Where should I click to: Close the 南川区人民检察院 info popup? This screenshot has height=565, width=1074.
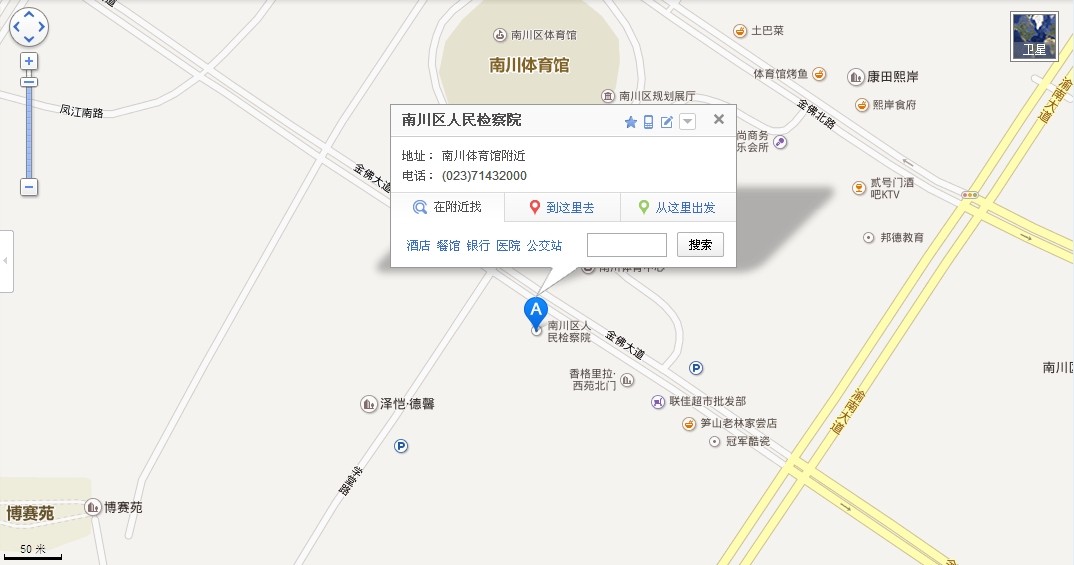pyautogui.click(x=718, y=120)
